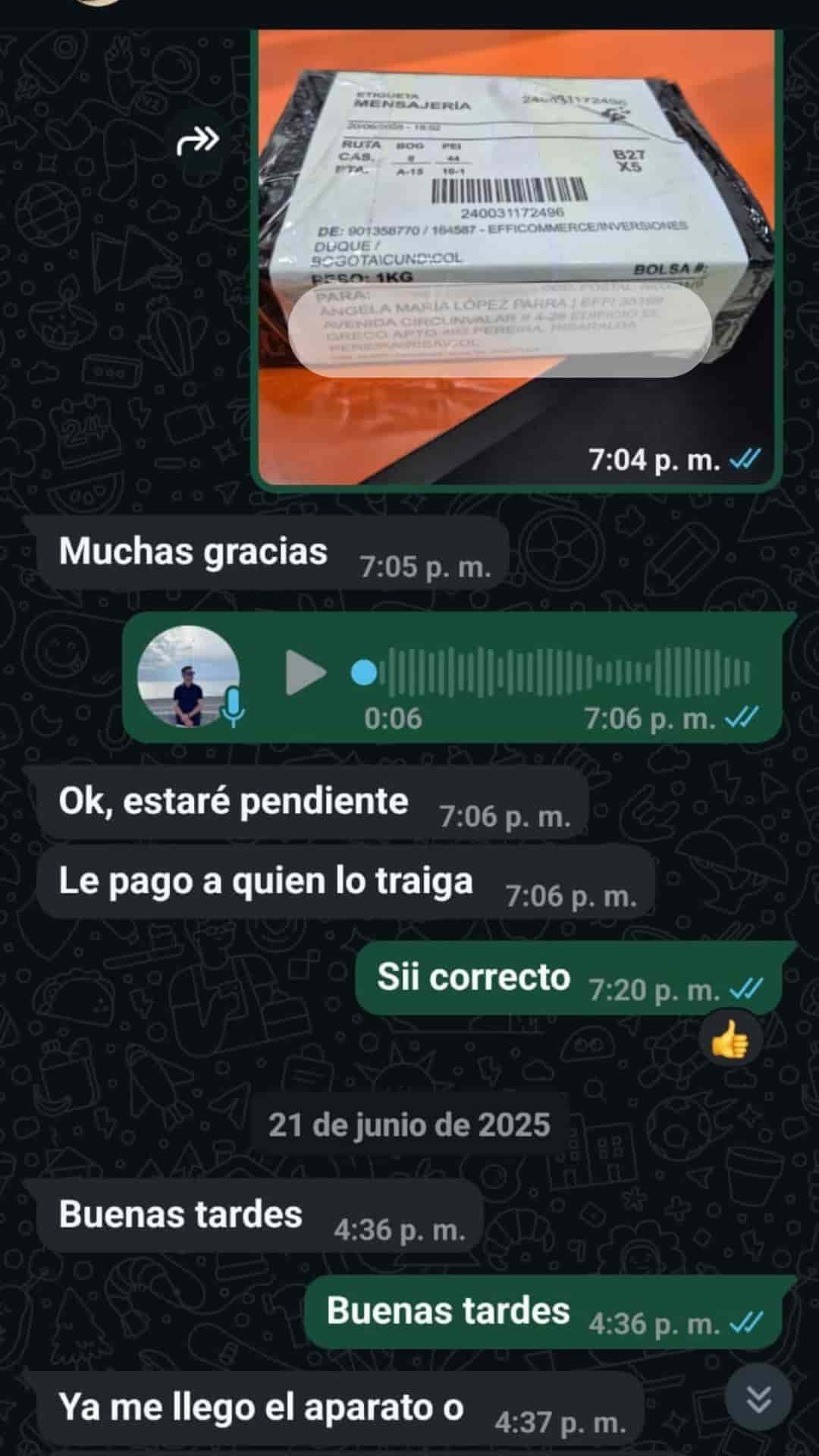Tap the forward arrow beside the package photo
819x1456 pixels.
point(198,140)
